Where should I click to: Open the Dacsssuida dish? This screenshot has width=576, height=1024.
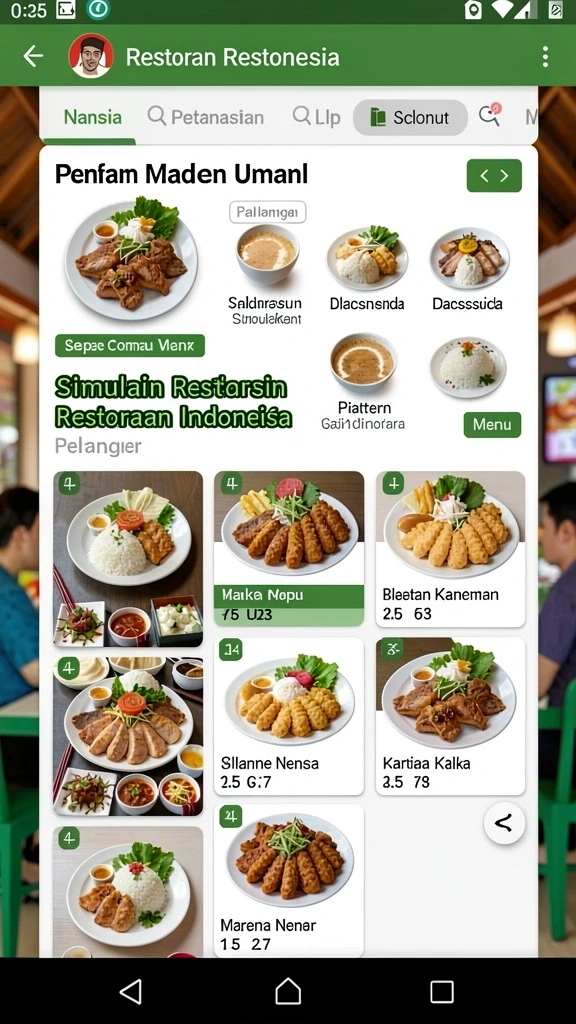[468, 268]
